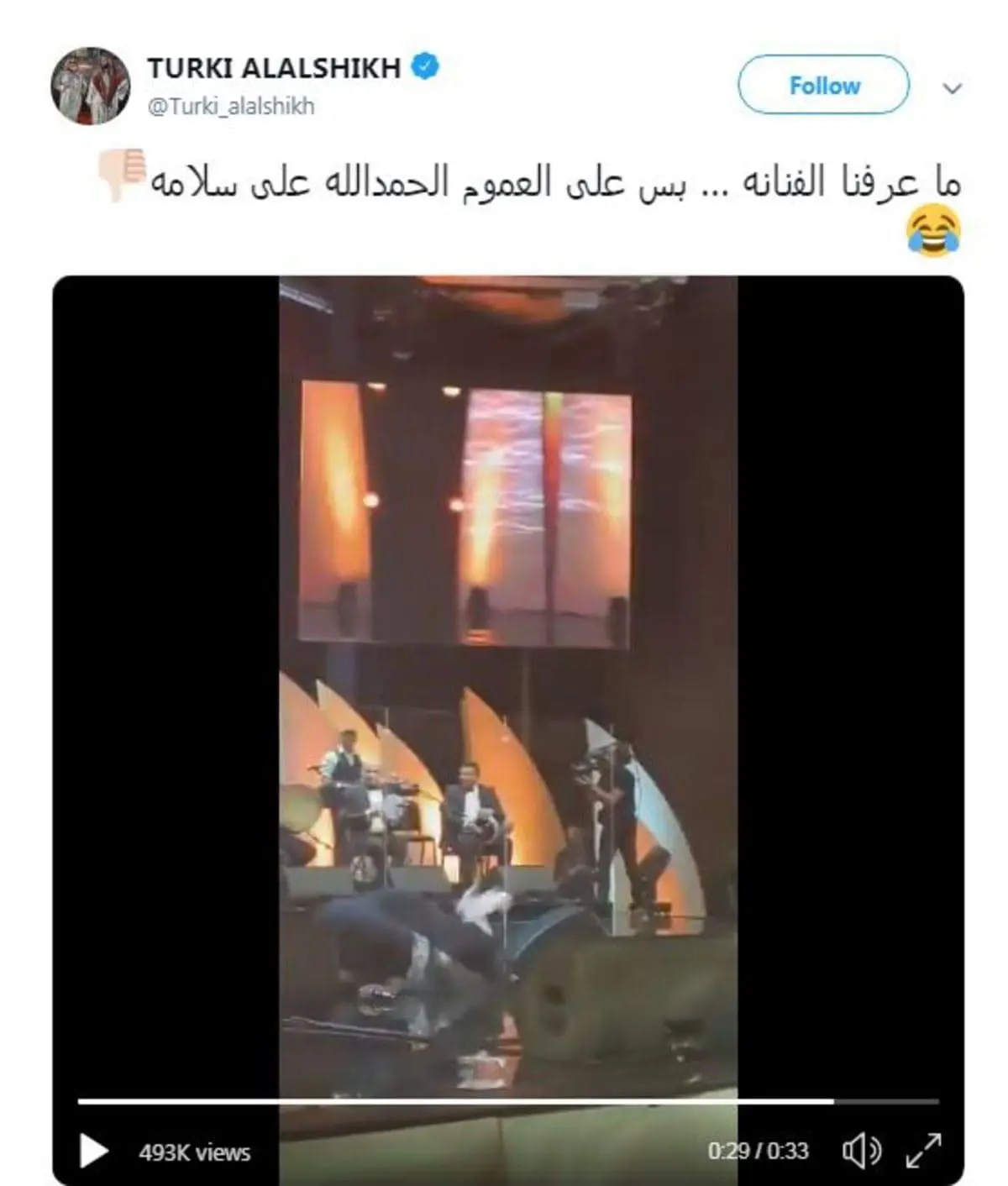Image resolution: width=1008 pixels, height=1186 pixels.
Task: Follow Turki Alalshikh's account
Action: [823, 85]
